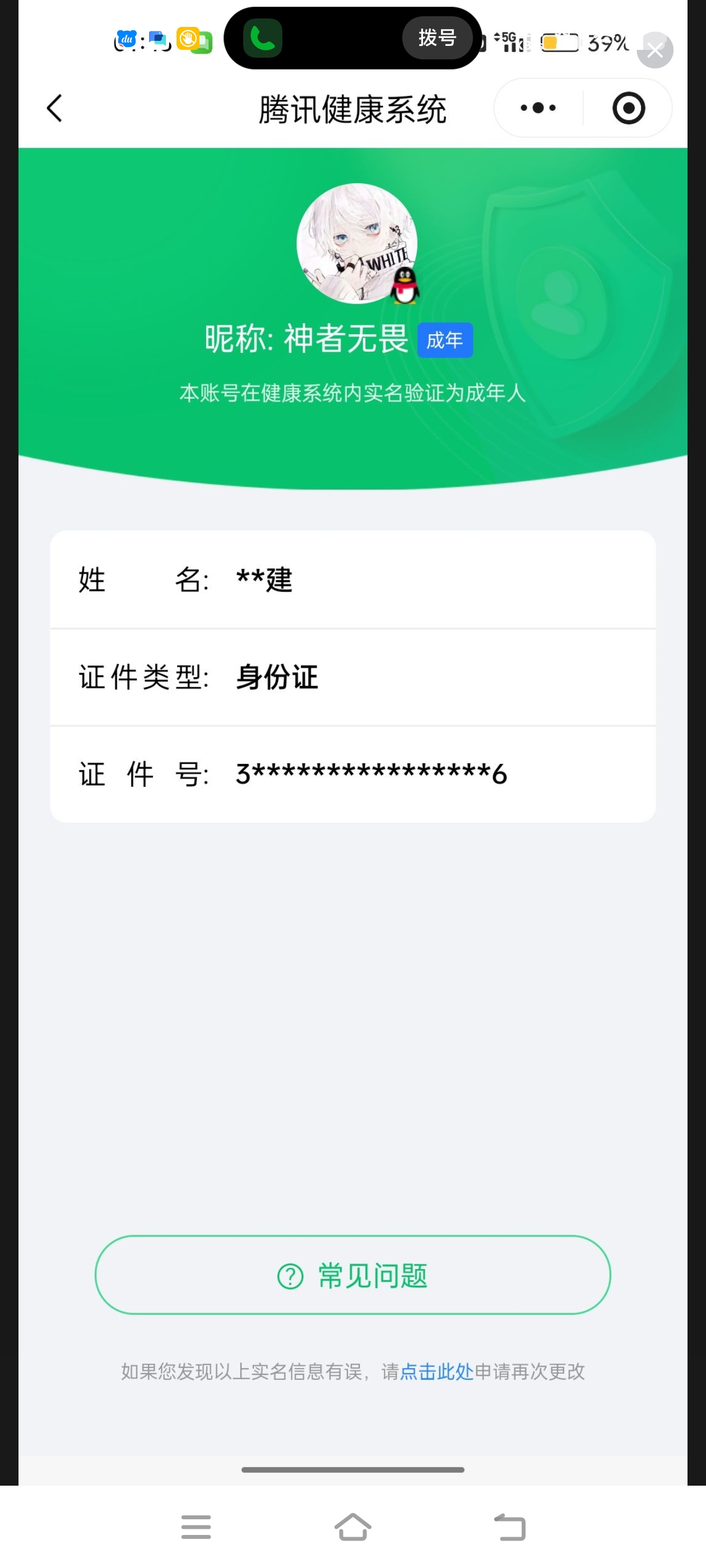Tap the 证件号 ID number row
Screen dimensions: 706x1568
coord(354,774)
